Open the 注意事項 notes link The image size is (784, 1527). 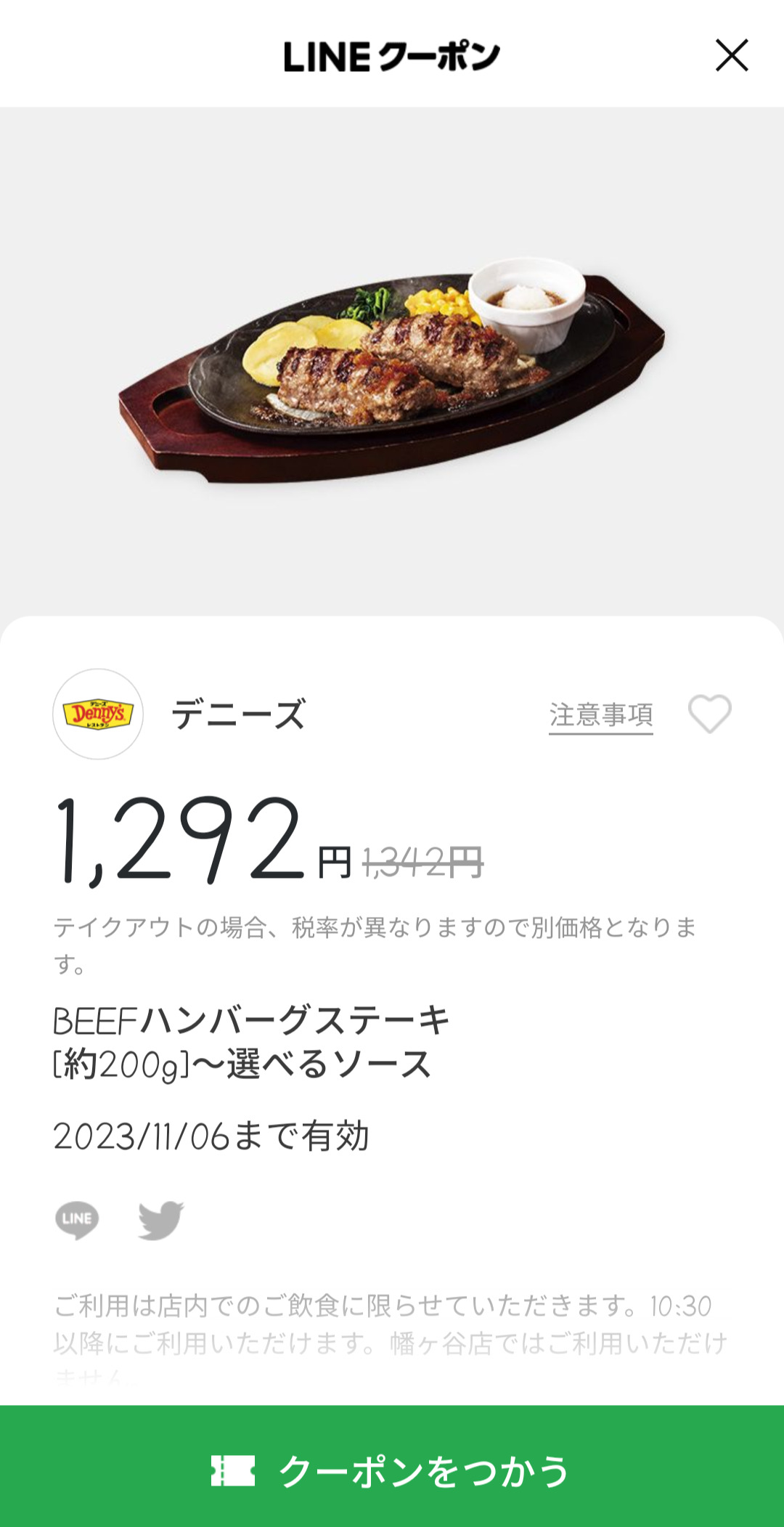coord(600,715)
